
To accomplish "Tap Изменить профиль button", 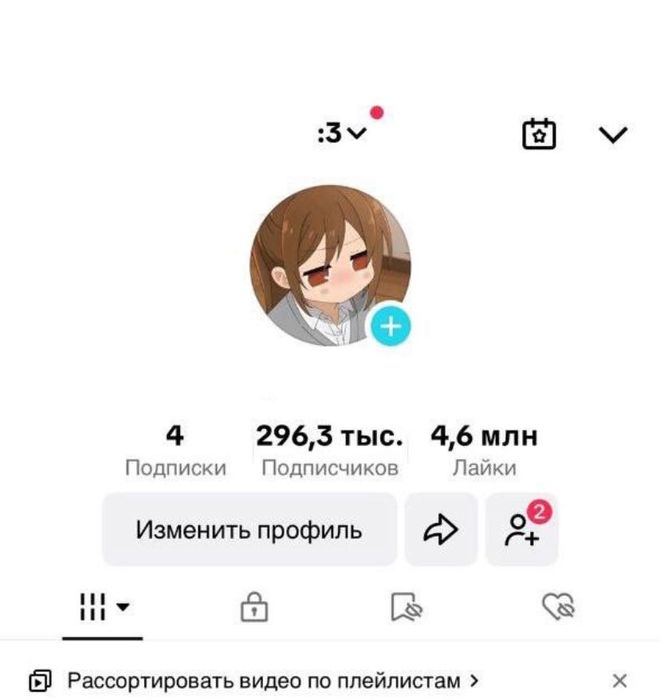I will (249, 530).
